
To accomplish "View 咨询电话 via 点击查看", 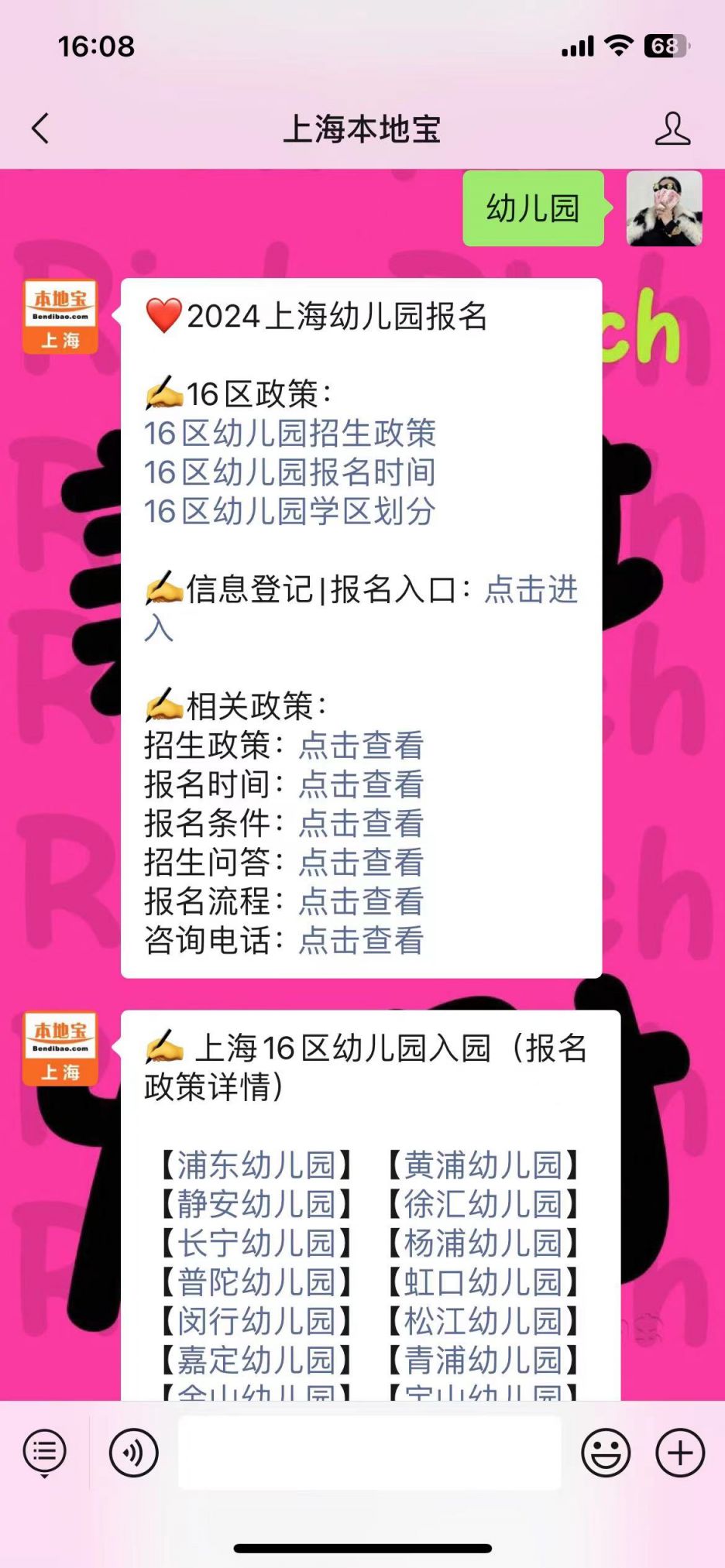I will (x=361, y=940).
